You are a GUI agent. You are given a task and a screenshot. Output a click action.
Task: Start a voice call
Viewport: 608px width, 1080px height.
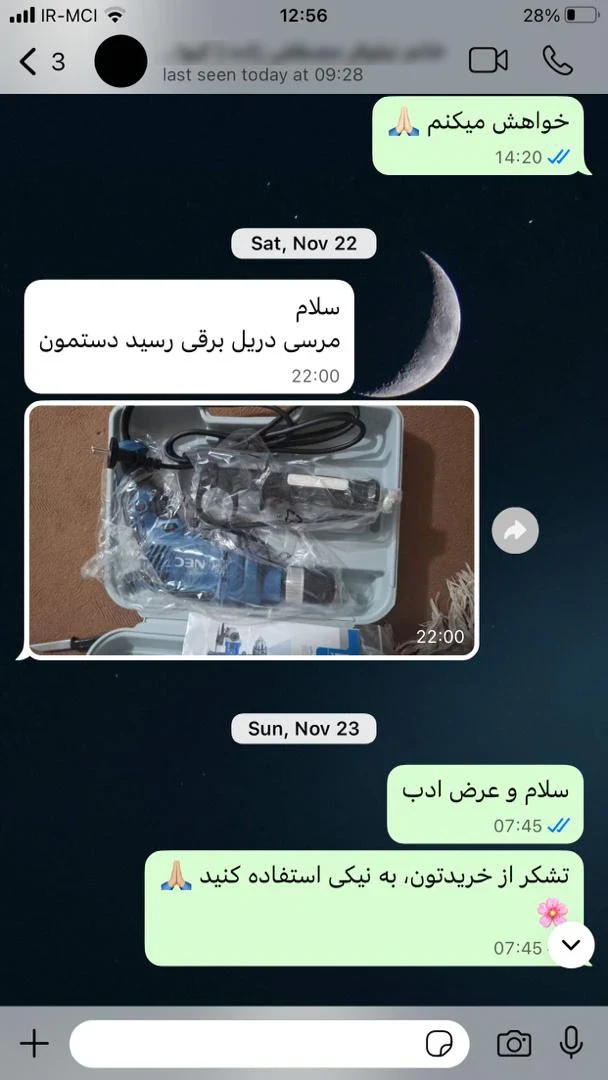pos(557,61)
